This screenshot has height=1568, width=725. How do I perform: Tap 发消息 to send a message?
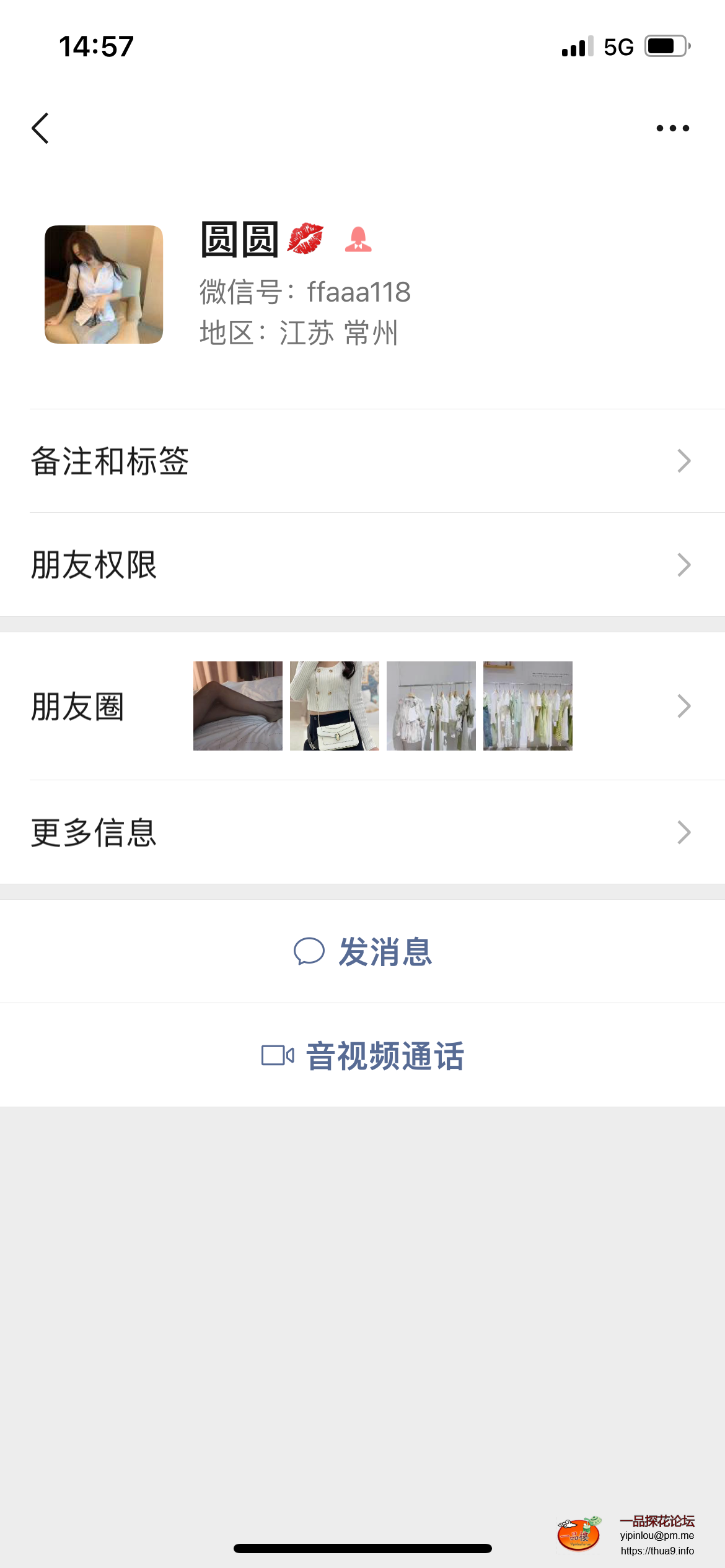click(x=362, y=951)
